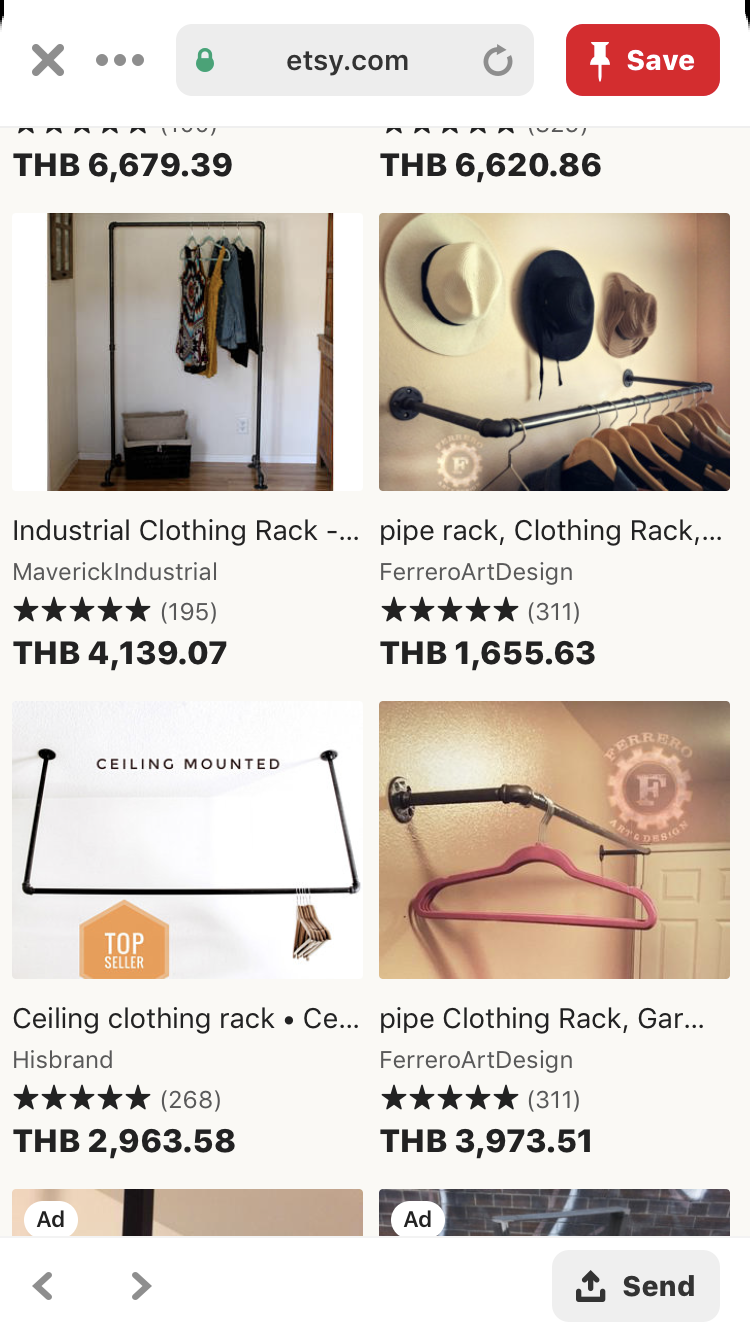Tap the etsy.com address bar
Image resolution: width=750 pixels, height=1334 pixels.
(348, 61)
